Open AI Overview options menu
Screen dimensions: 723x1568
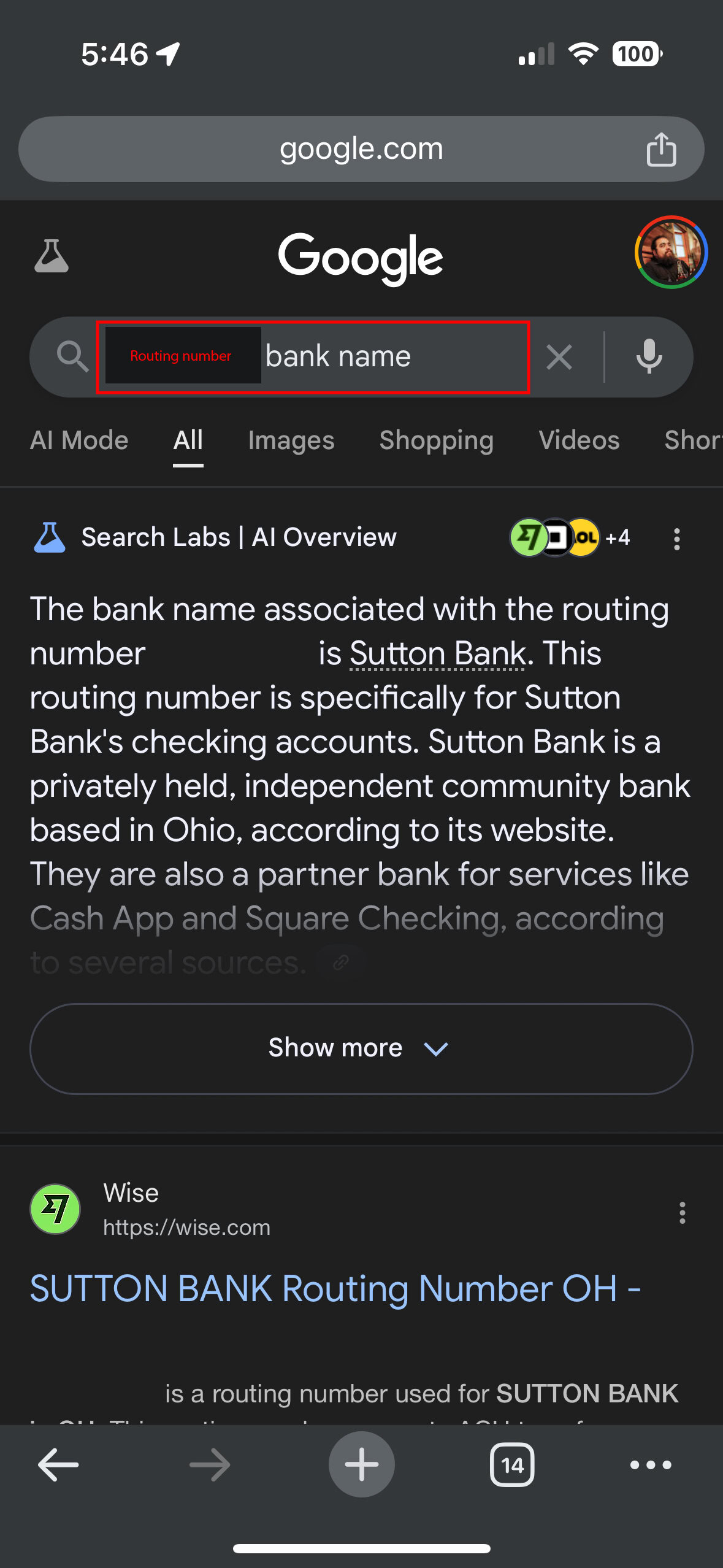[x=677, y=539]
